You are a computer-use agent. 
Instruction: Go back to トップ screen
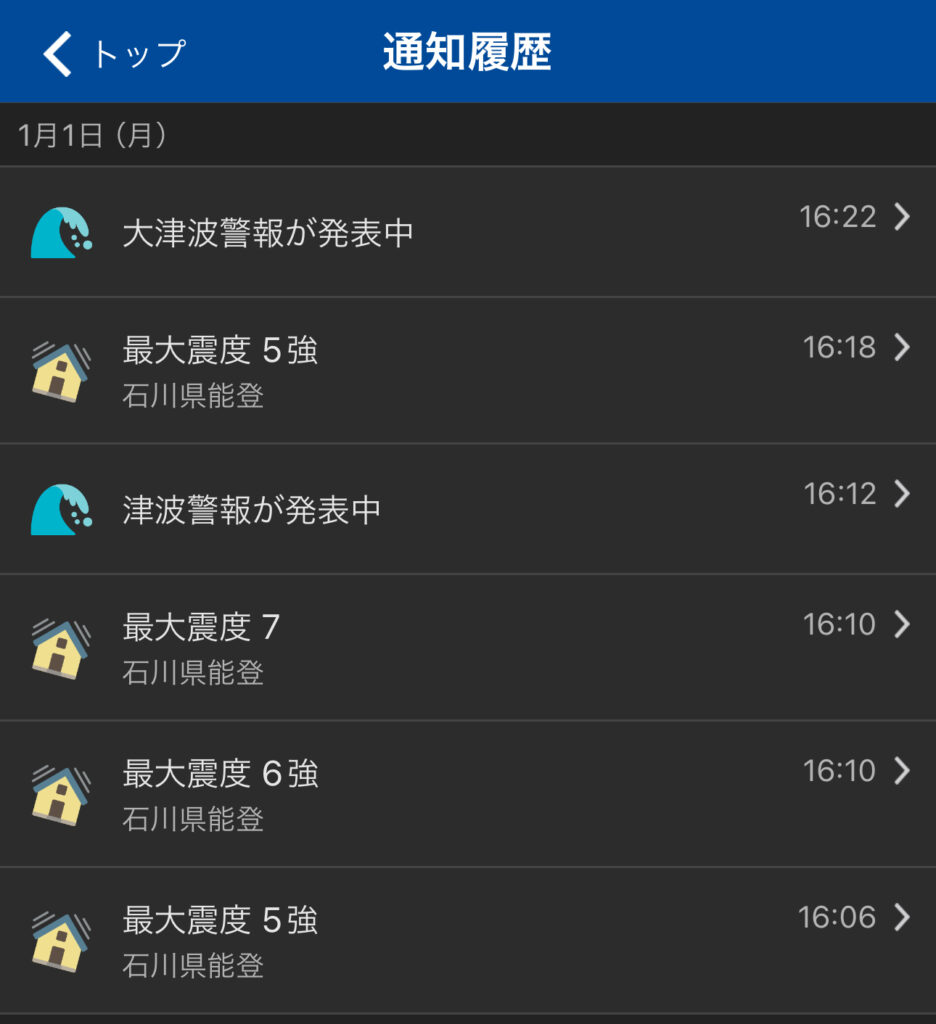[x=112, y=53]
